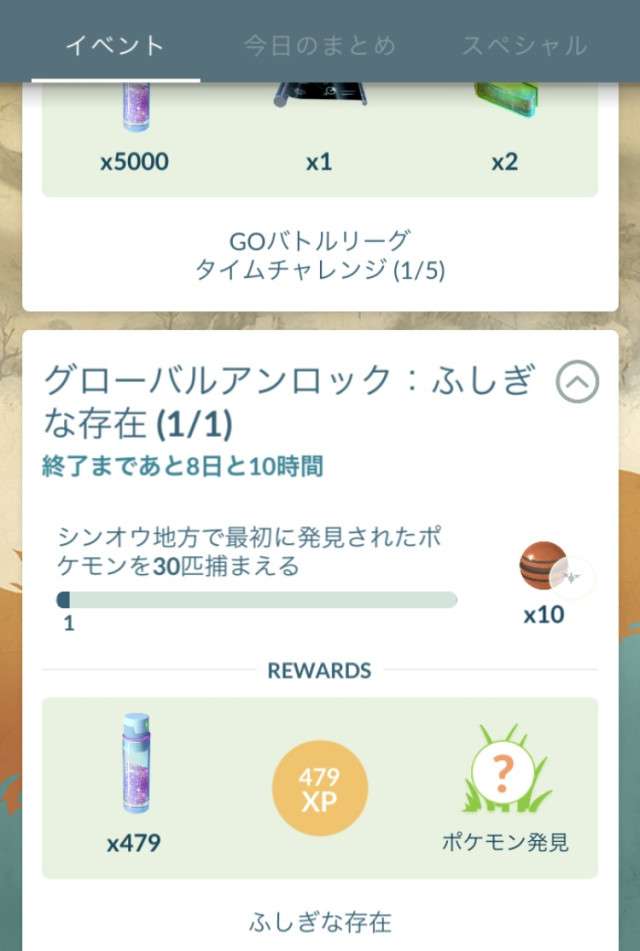Collapse the グローバルアンロック research section

click(577, 382)
